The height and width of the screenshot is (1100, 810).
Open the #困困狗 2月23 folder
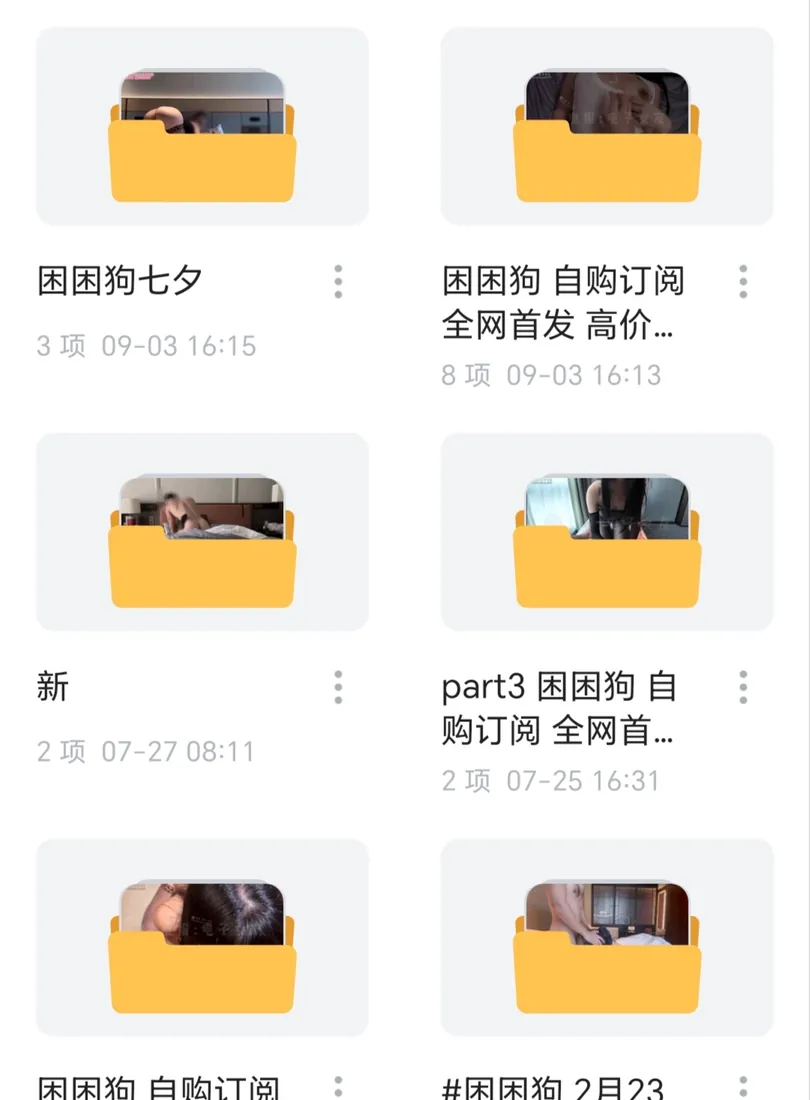click(606, 938)
